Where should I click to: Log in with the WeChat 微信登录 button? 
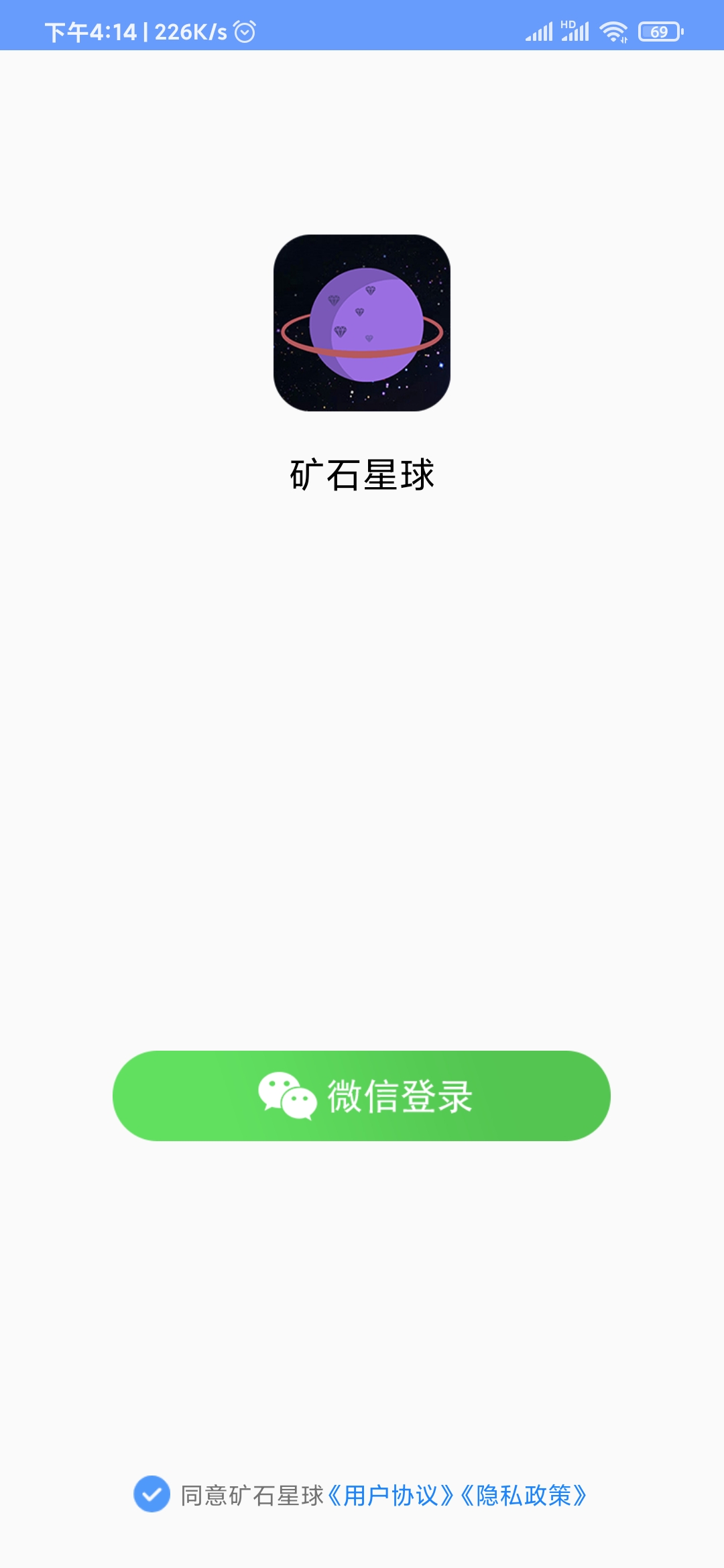click(361, 1096)
